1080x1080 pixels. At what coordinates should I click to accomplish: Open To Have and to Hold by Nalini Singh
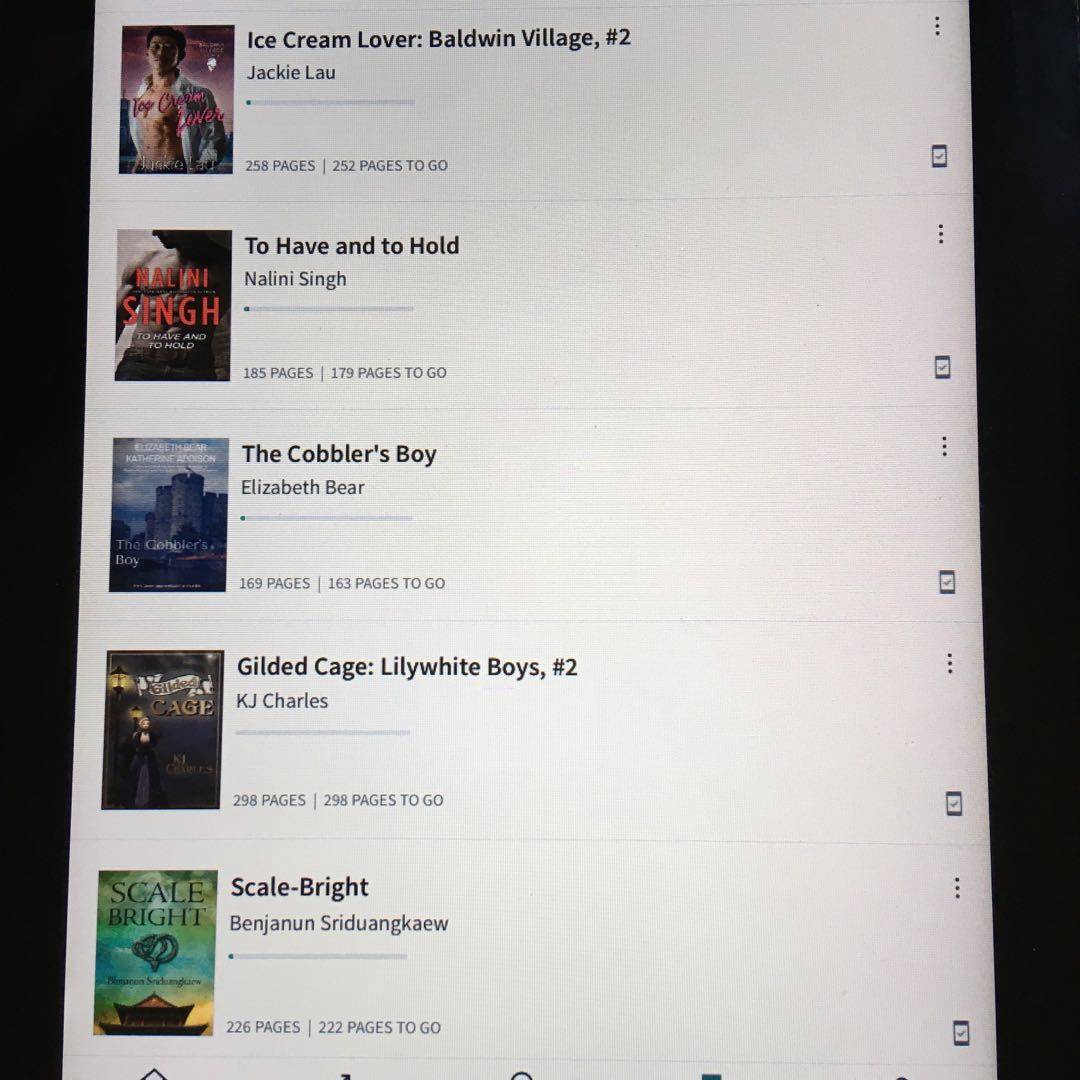pyautogui.click(x=351, y=246)
